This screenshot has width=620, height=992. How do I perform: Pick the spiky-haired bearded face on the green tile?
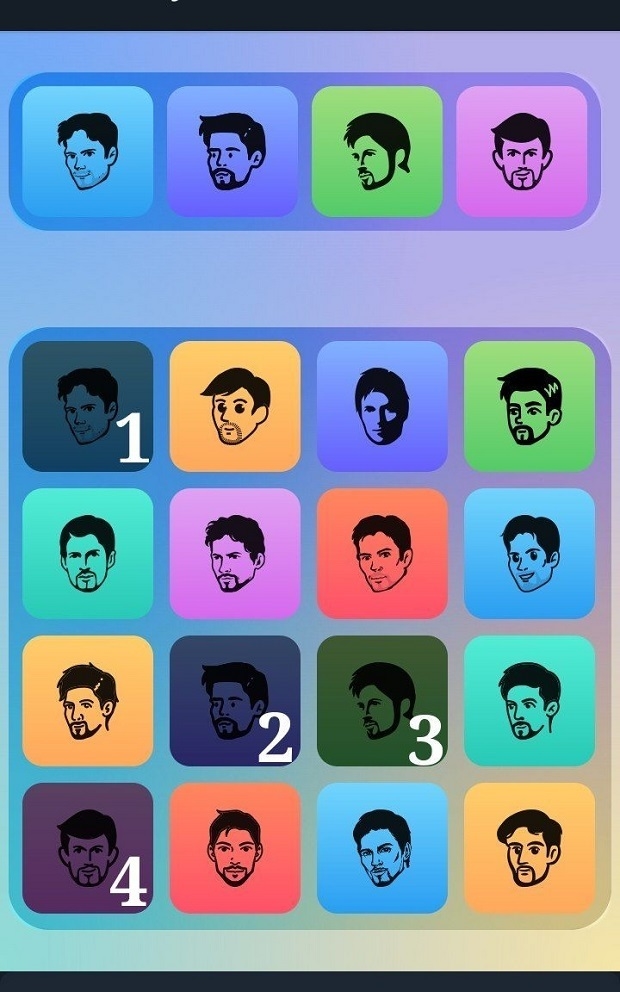[529, 406]
